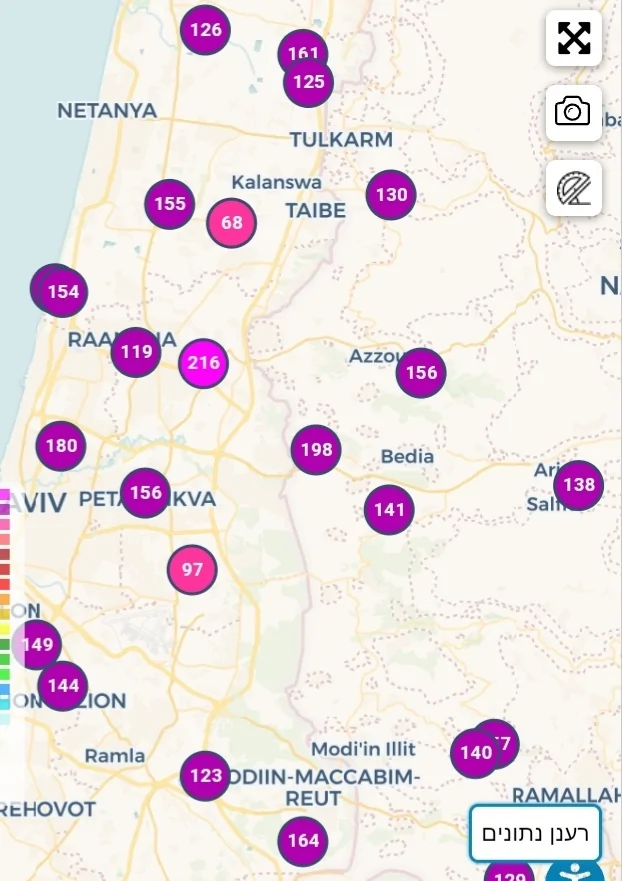Select the 125 station marker
The height and width of the screenshot is (881, 622).
pos(310,83)
